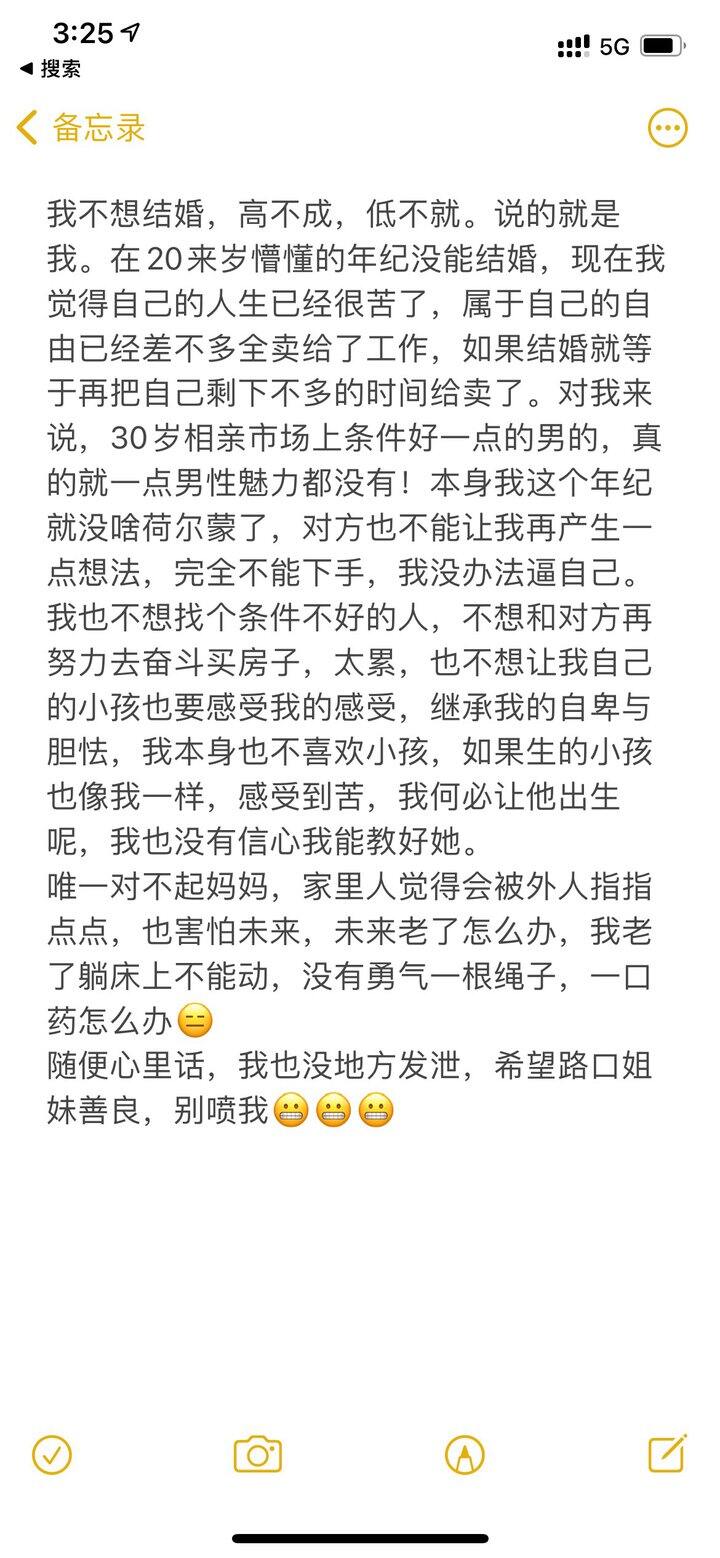Open the camera attachment option
Screen dimensions: 720x1558
(258, 1455)
